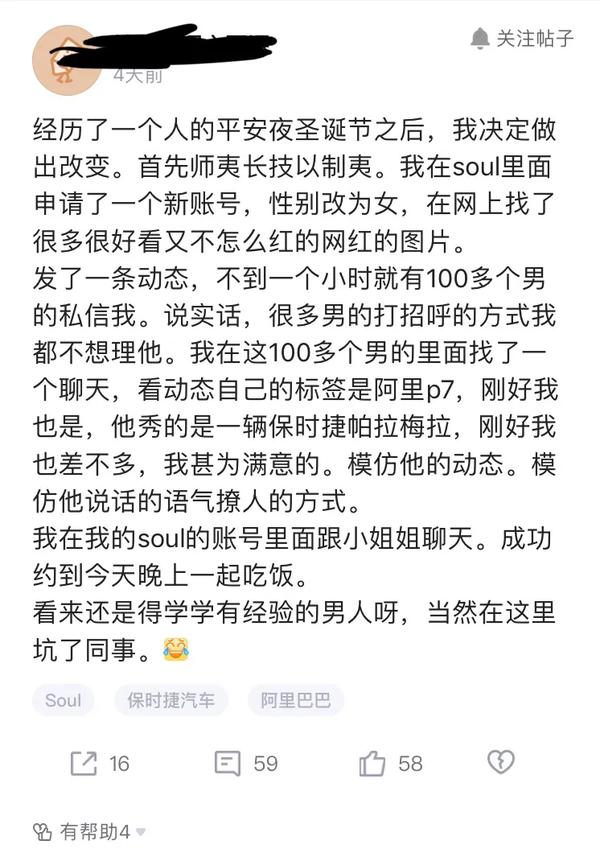Like this post with thumbs-up
Viewport: 600px width, 857px height.
pos(373,763)
